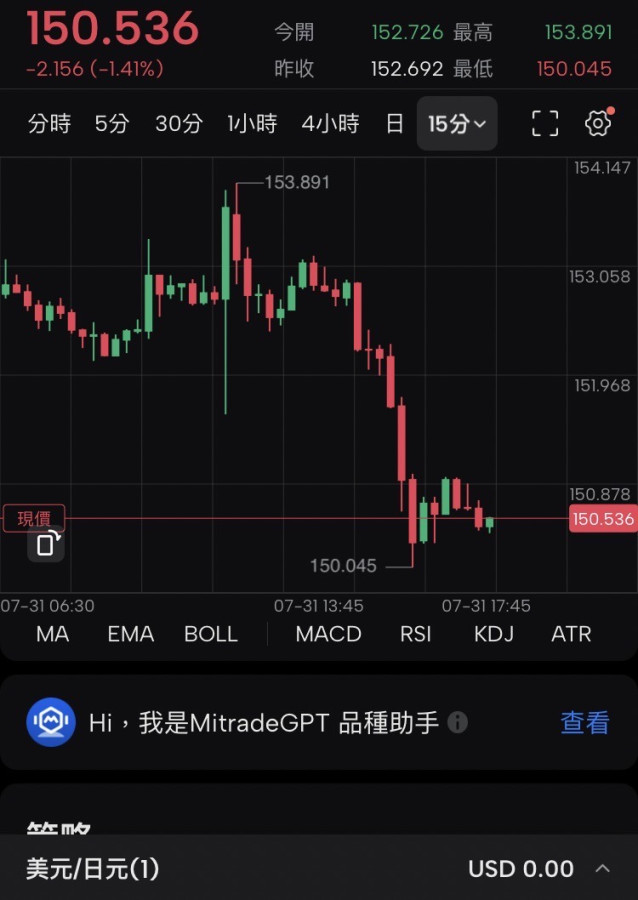Open the 15分 interval dropdown

tap(457, 124)
